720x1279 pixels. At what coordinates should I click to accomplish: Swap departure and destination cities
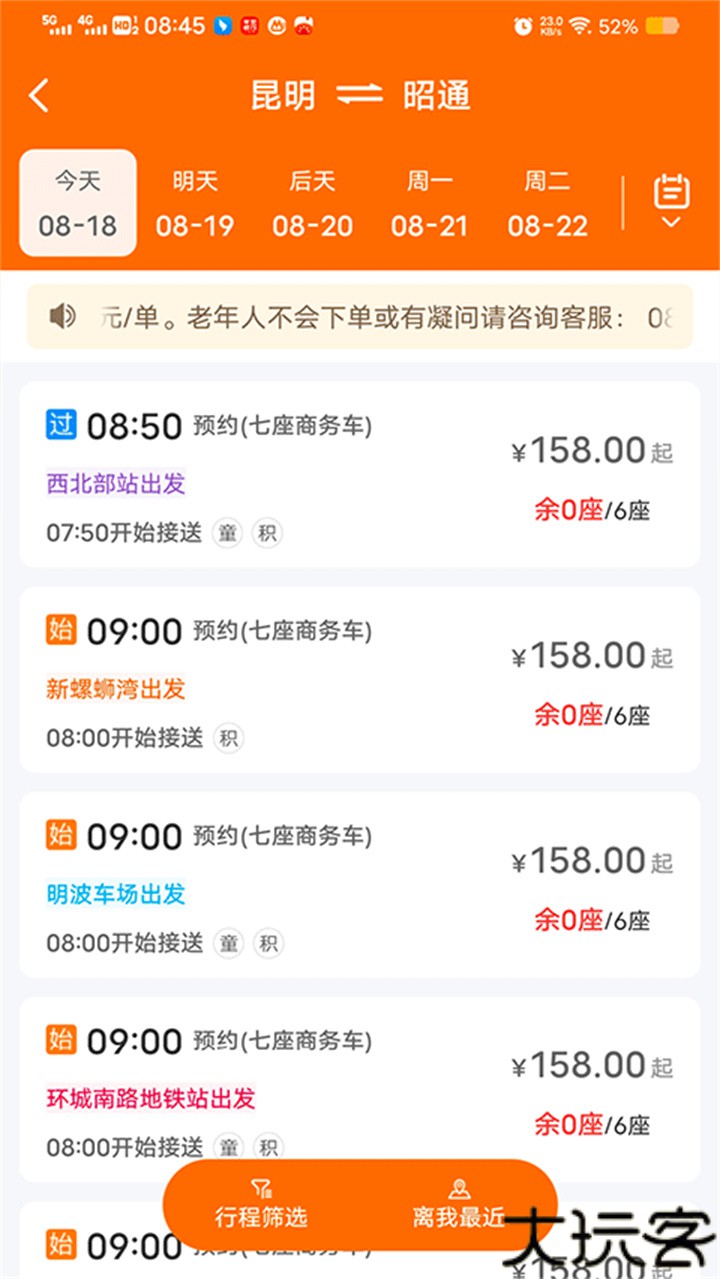[x=361, y=95]
